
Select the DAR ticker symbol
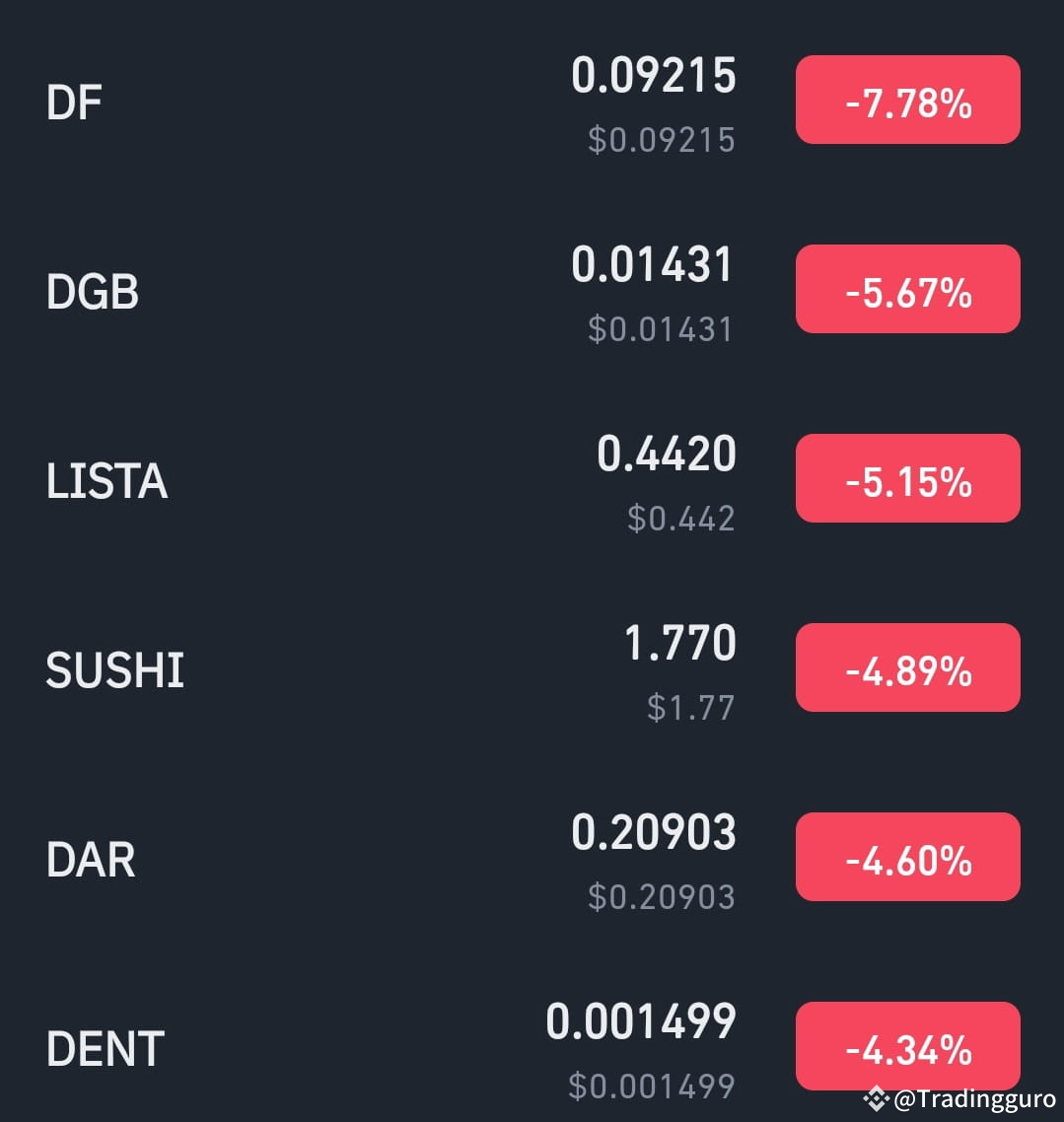click(91, 857)
